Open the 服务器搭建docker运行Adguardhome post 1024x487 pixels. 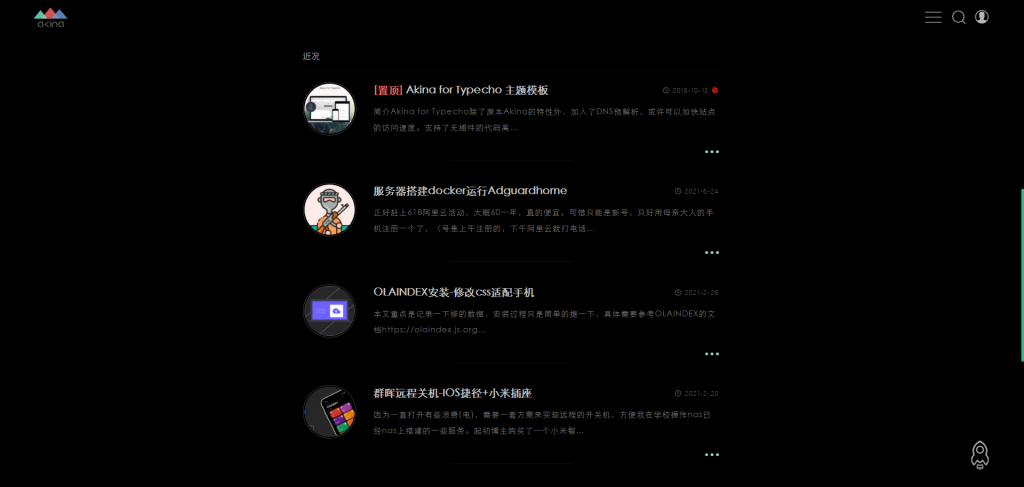(470, 191)
